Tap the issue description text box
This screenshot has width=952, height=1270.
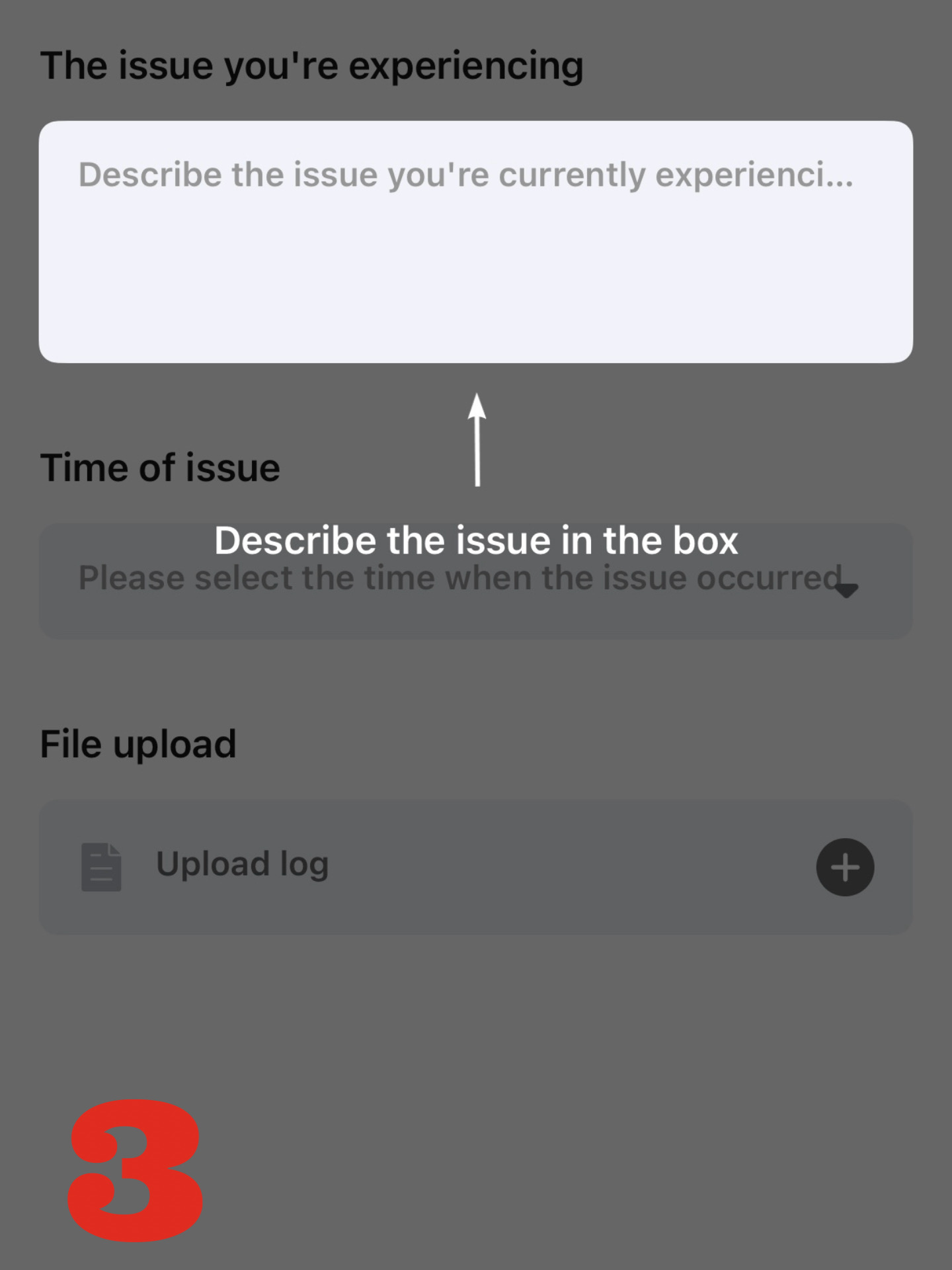476,241
